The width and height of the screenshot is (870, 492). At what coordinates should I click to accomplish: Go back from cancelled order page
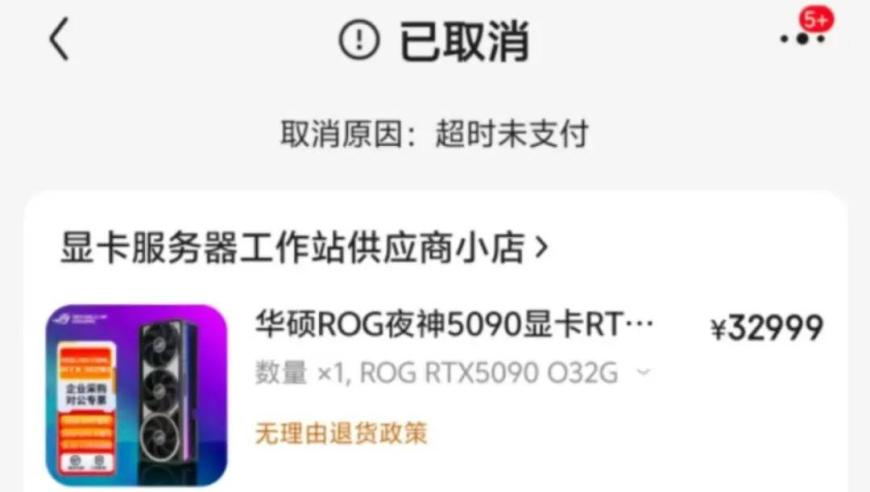click(x=60, y=40)
